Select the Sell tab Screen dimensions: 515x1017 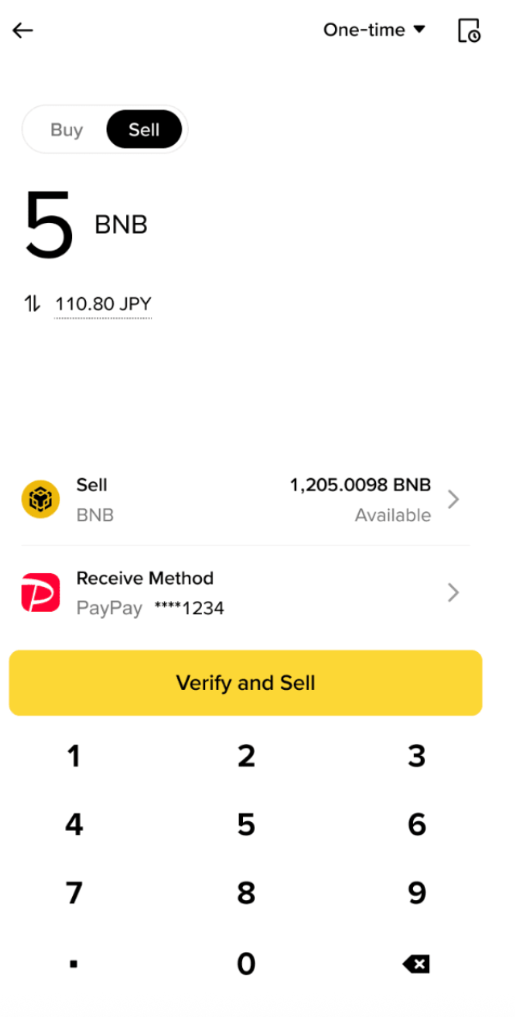click(144, 130)
